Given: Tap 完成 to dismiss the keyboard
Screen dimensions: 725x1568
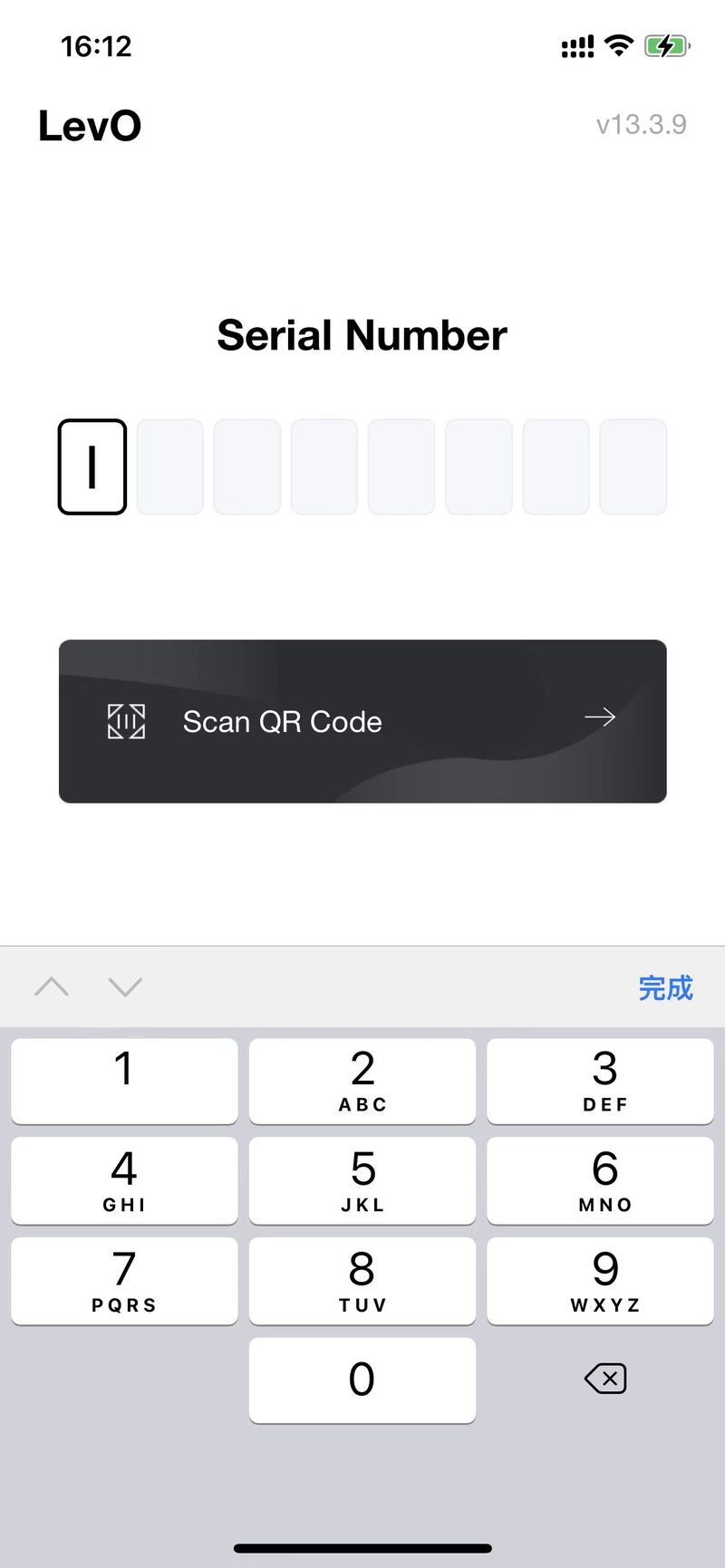Looking at the screenshot, I should tap(666, 987).
